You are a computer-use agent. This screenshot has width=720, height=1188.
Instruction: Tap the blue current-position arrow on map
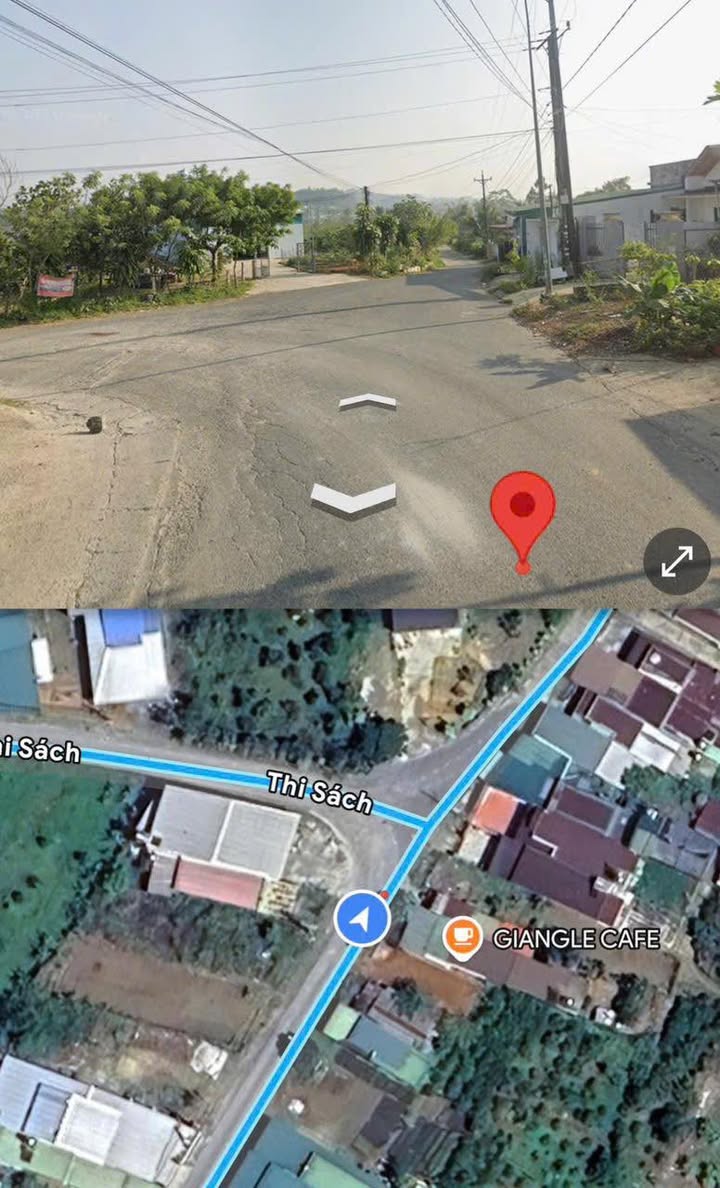362,919
